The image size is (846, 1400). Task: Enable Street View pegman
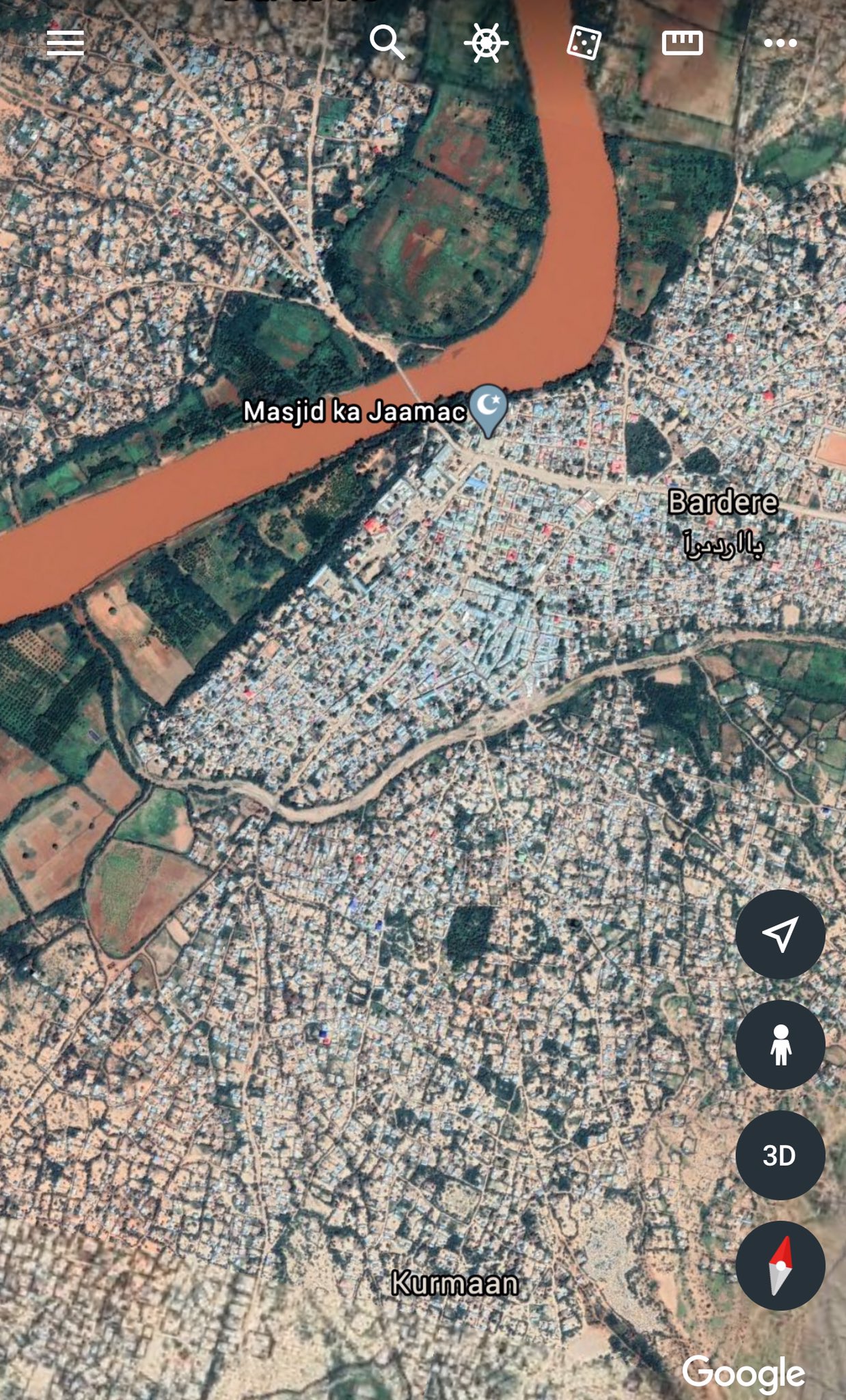point(780,1045)
